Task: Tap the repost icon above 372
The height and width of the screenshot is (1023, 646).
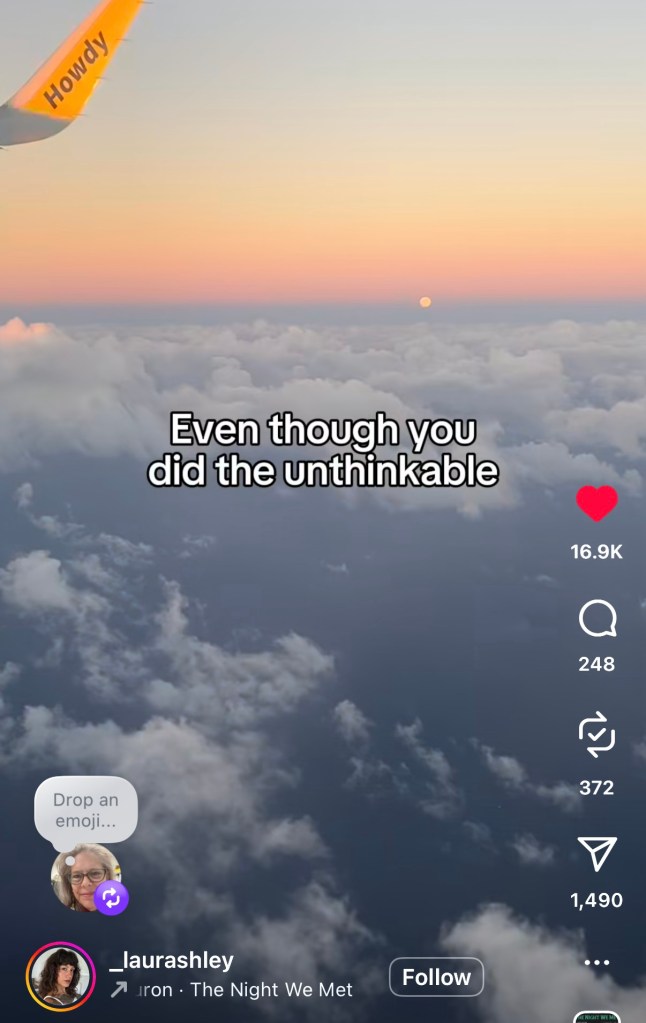Action: 597,737
